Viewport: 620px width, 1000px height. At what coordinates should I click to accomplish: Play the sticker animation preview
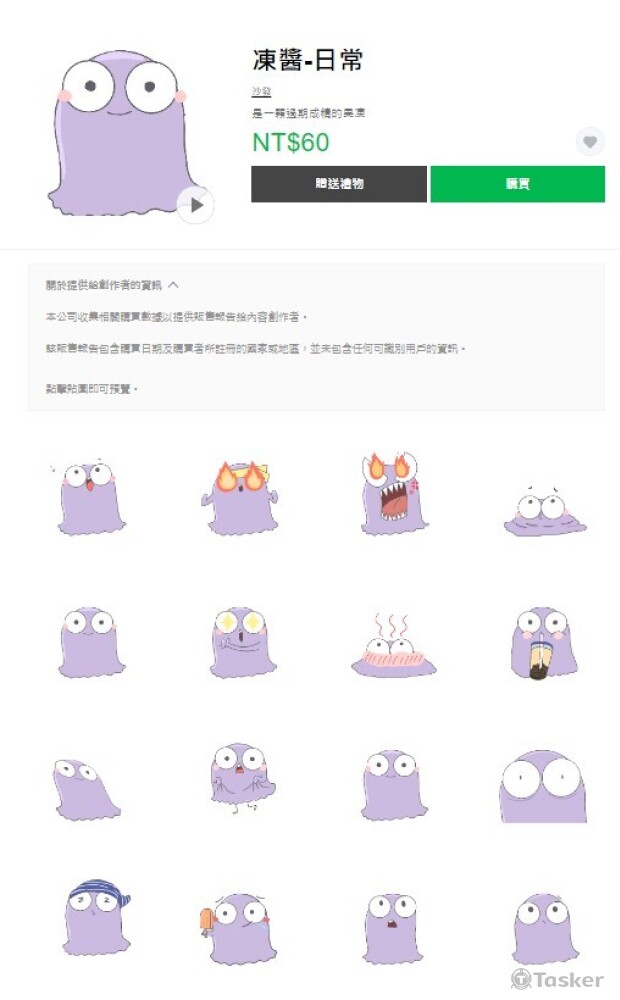pos(196,205)
